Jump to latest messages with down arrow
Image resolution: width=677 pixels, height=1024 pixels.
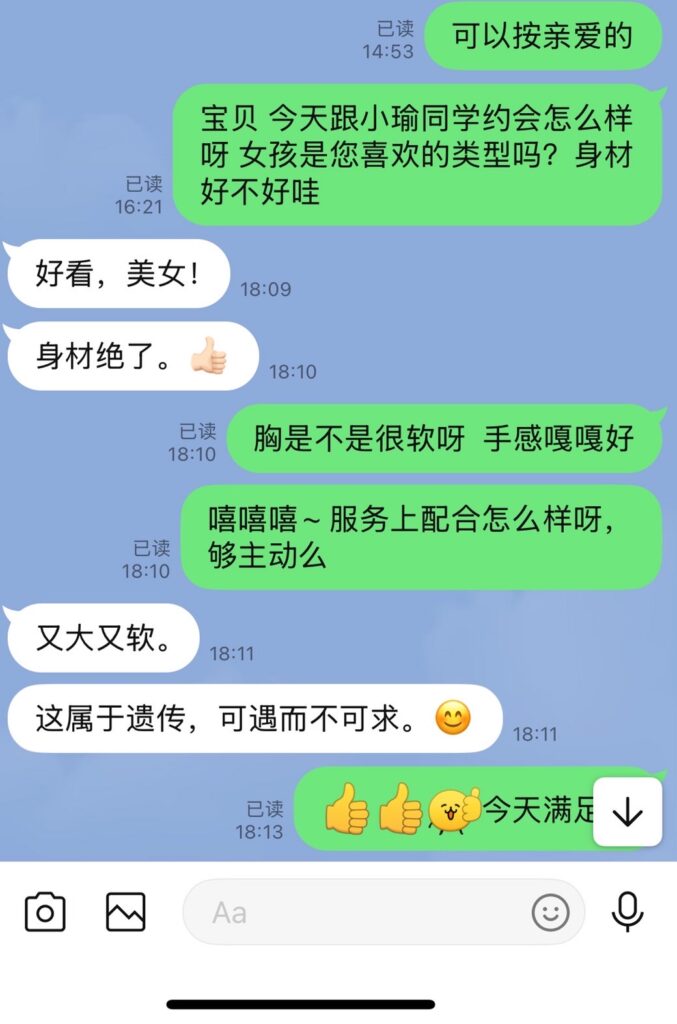point(627,813)
